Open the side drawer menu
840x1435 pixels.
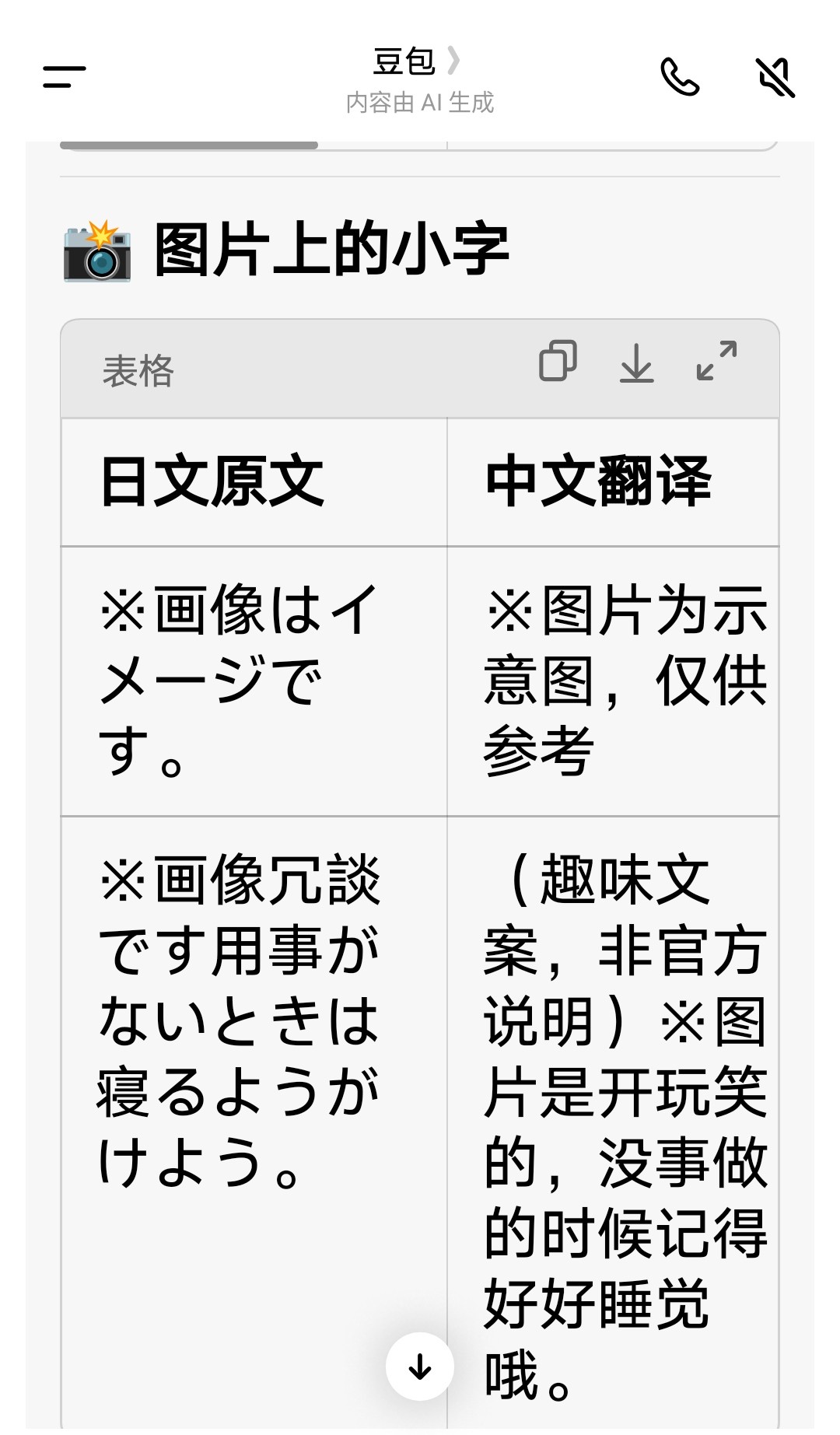point(64,76)
